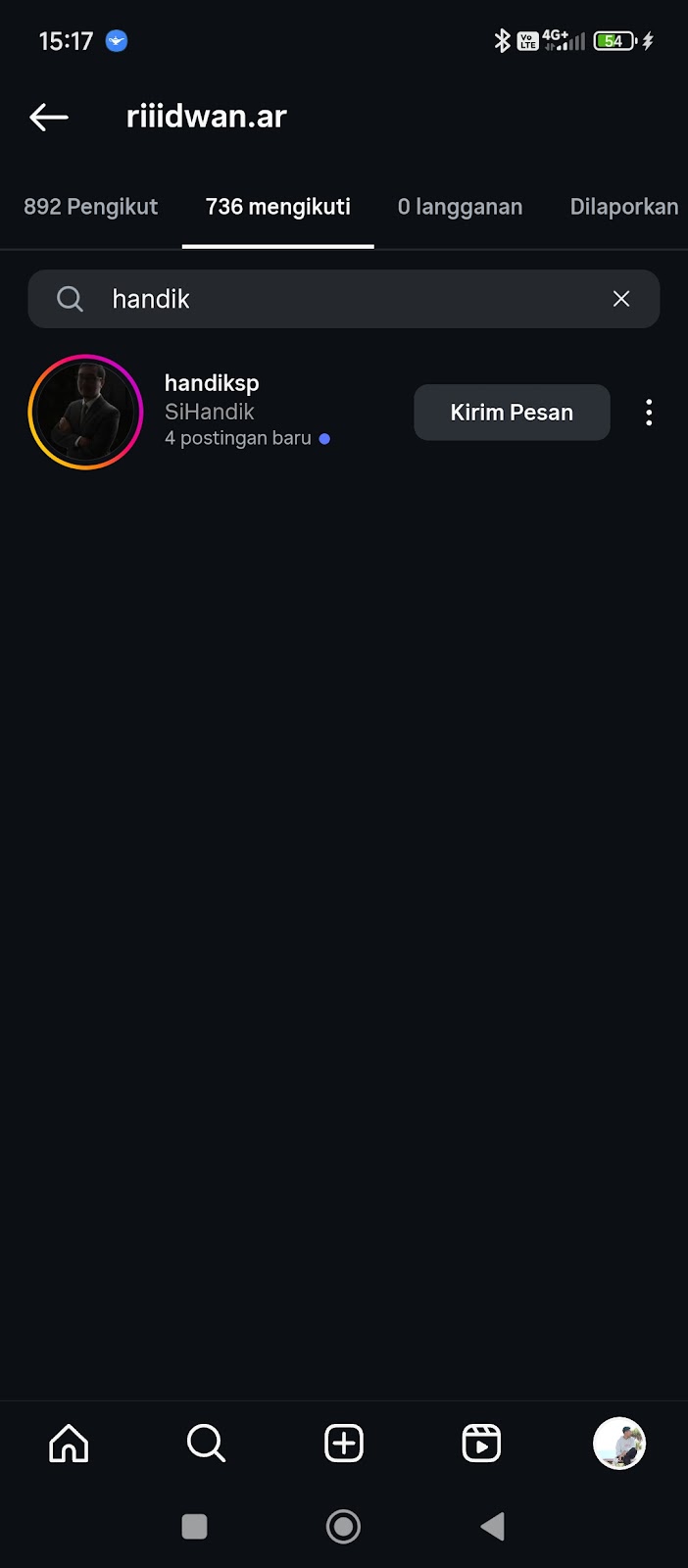Open the 0 langganan tab
The width and height of the screenshot is (688, 1568).
pyautogui.click(x=460, y=207)
